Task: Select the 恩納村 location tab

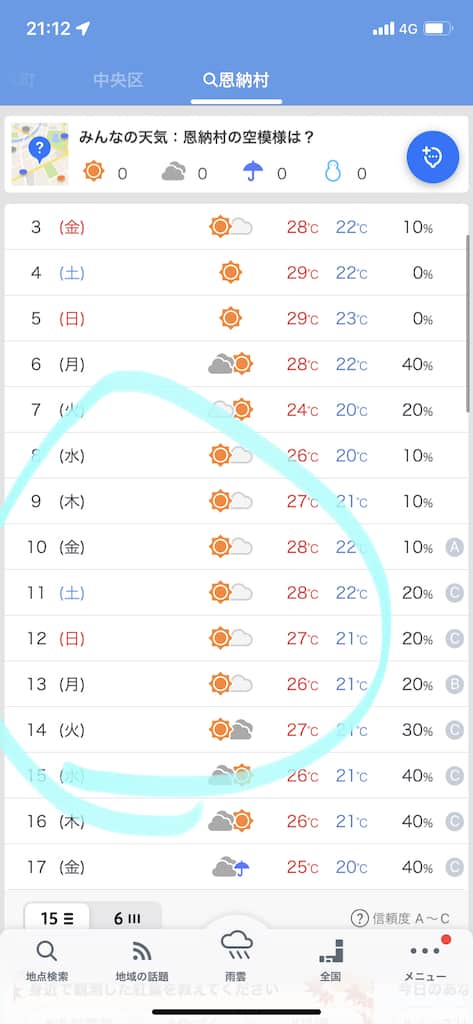Action: click(x=236, y=81)
